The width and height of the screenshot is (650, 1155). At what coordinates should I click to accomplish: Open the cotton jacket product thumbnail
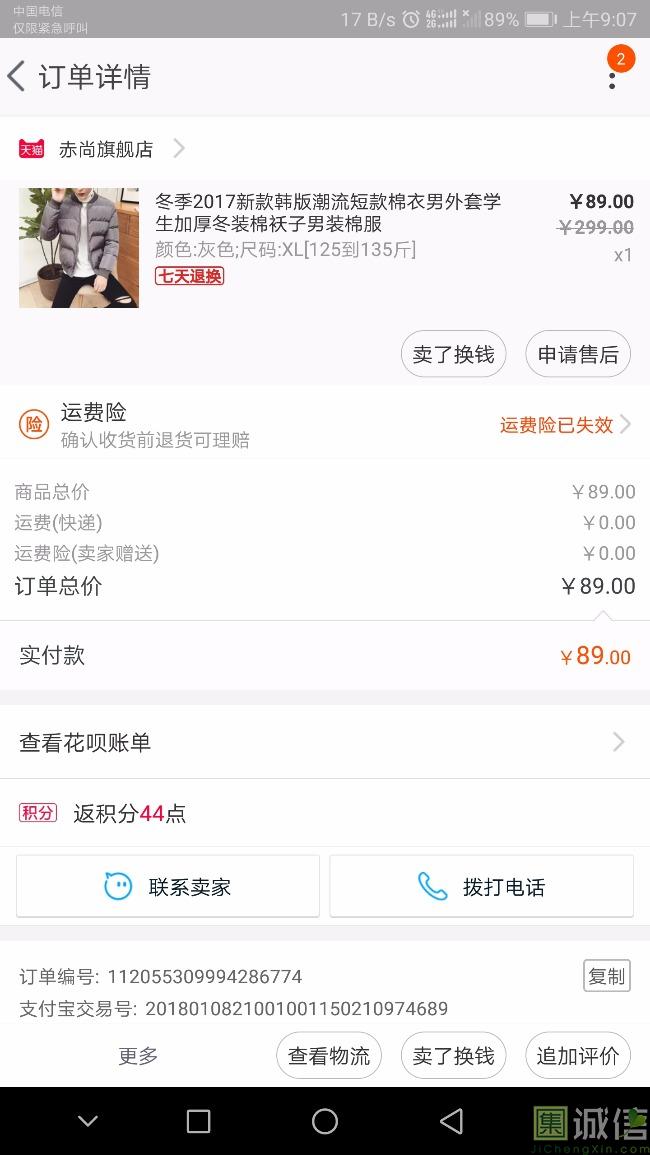(x=79, y=248)
